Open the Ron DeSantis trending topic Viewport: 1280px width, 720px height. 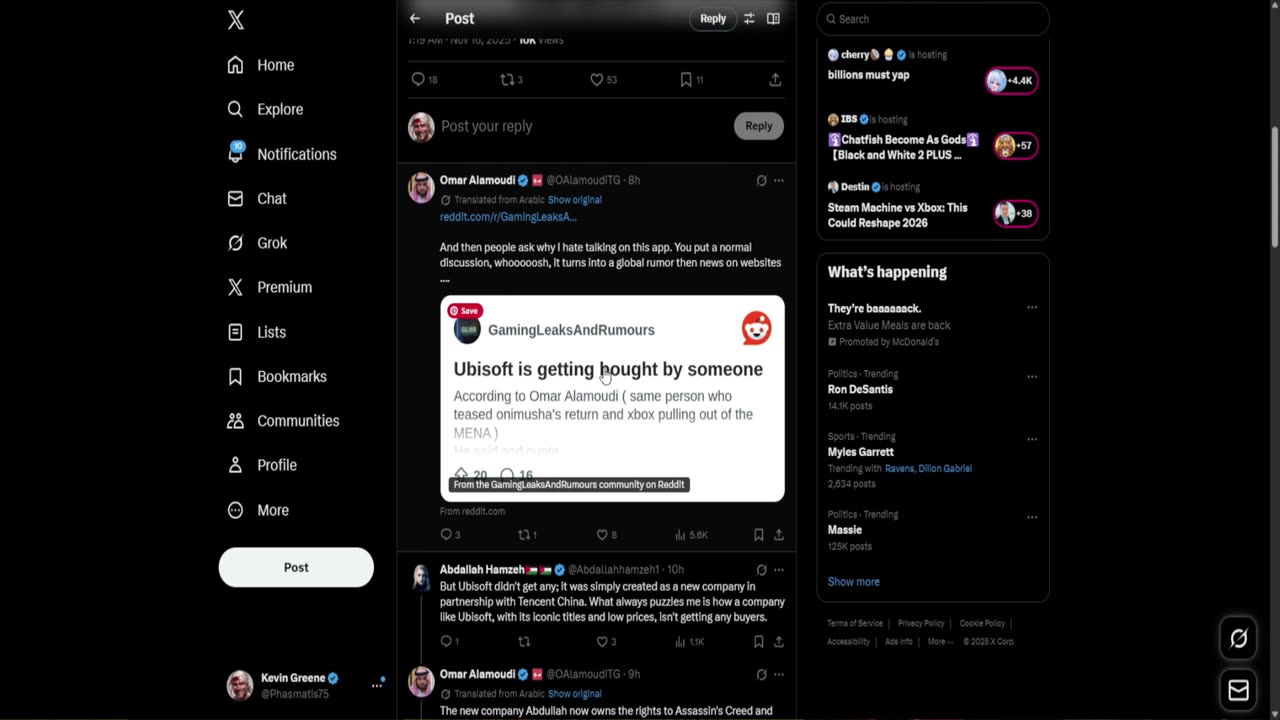(860, 389)
